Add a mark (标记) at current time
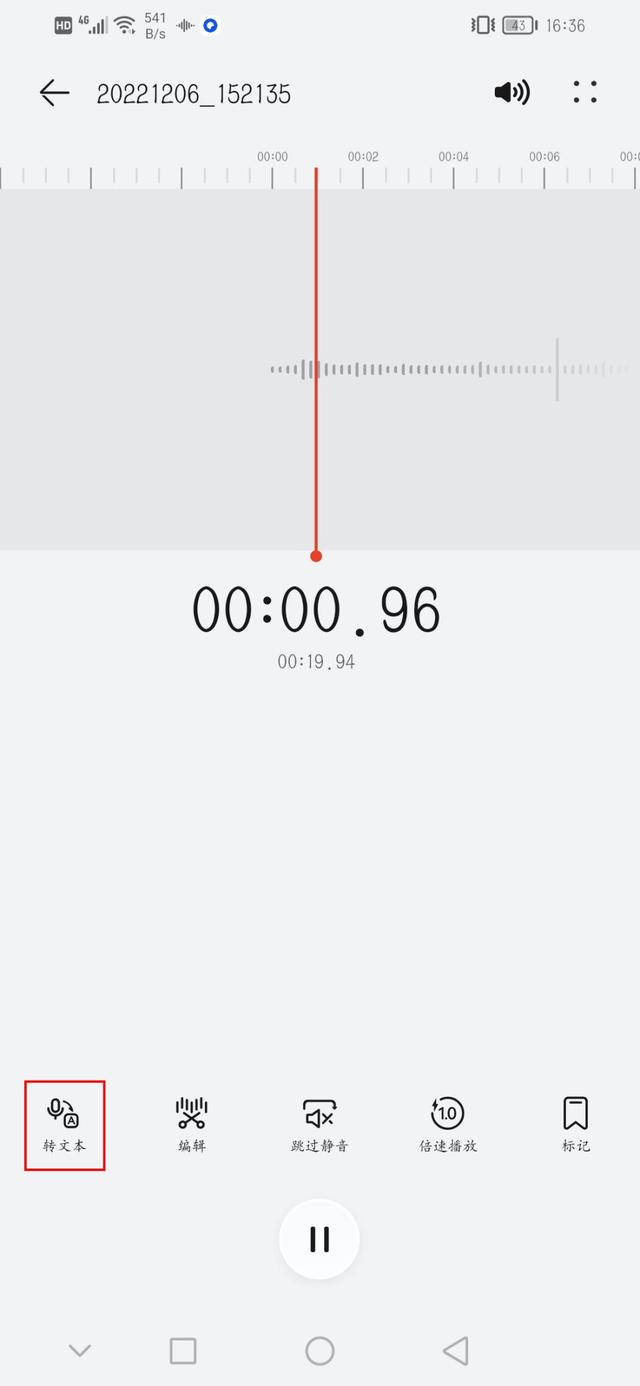The width and height of the screenshot is (640, 1386). pos(575,1124)
